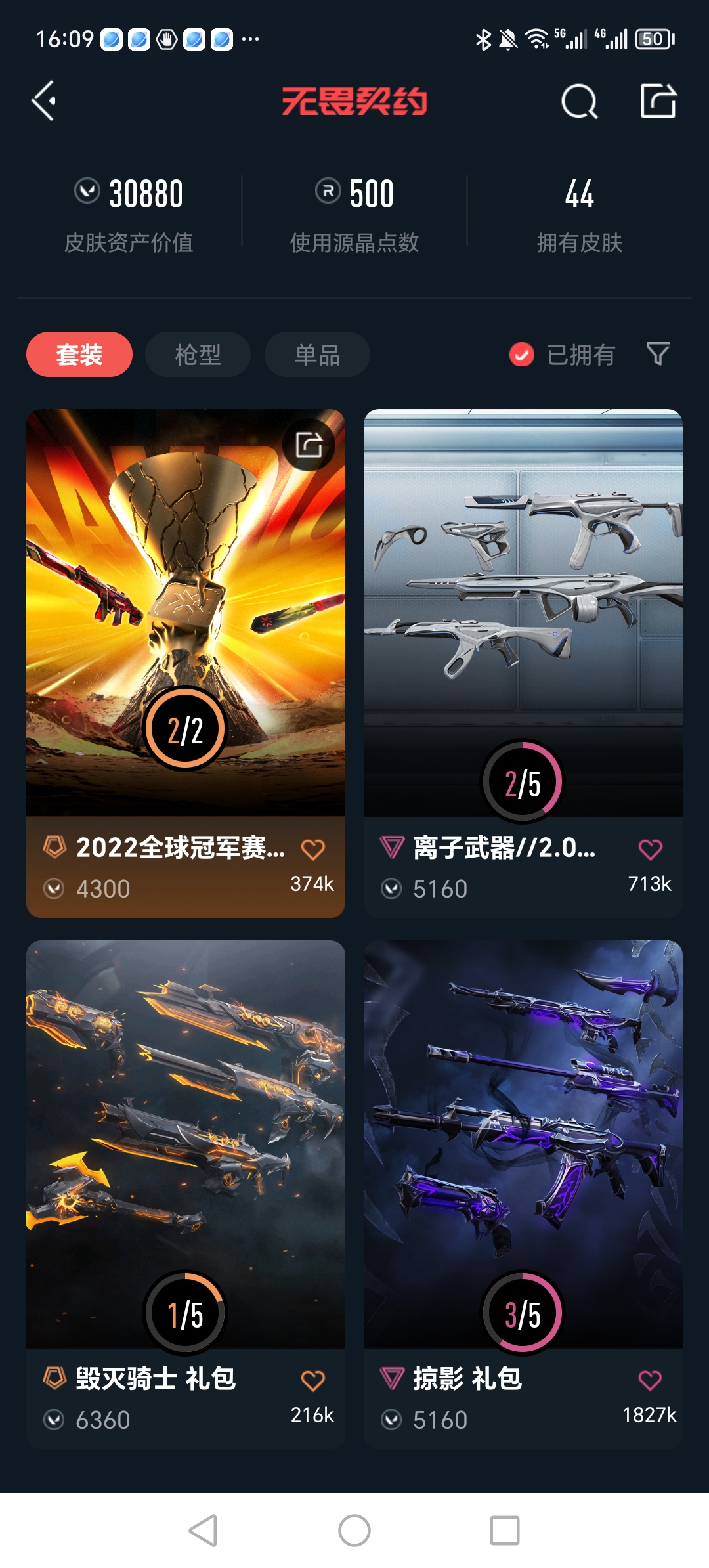Open the 2022全球冠军赛 bundle card
This screenshot has height=1568, width=709.
coord(186,611)
